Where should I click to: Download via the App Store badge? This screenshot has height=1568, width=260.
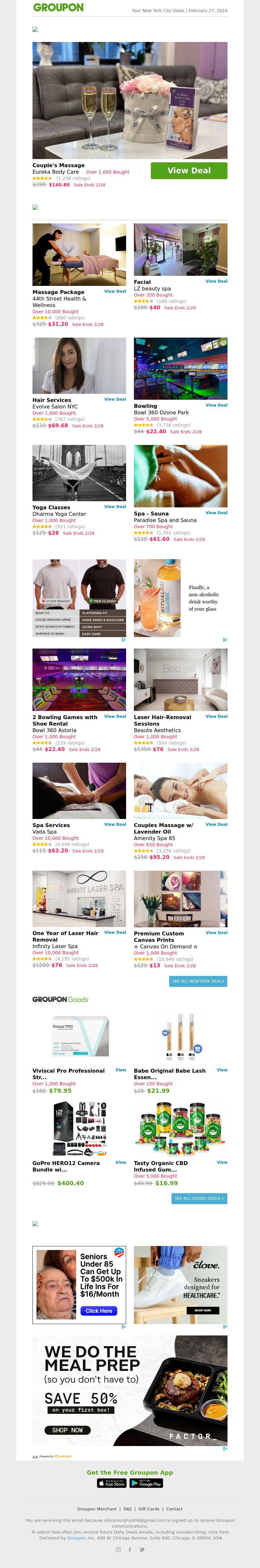tap(111, 1483)
